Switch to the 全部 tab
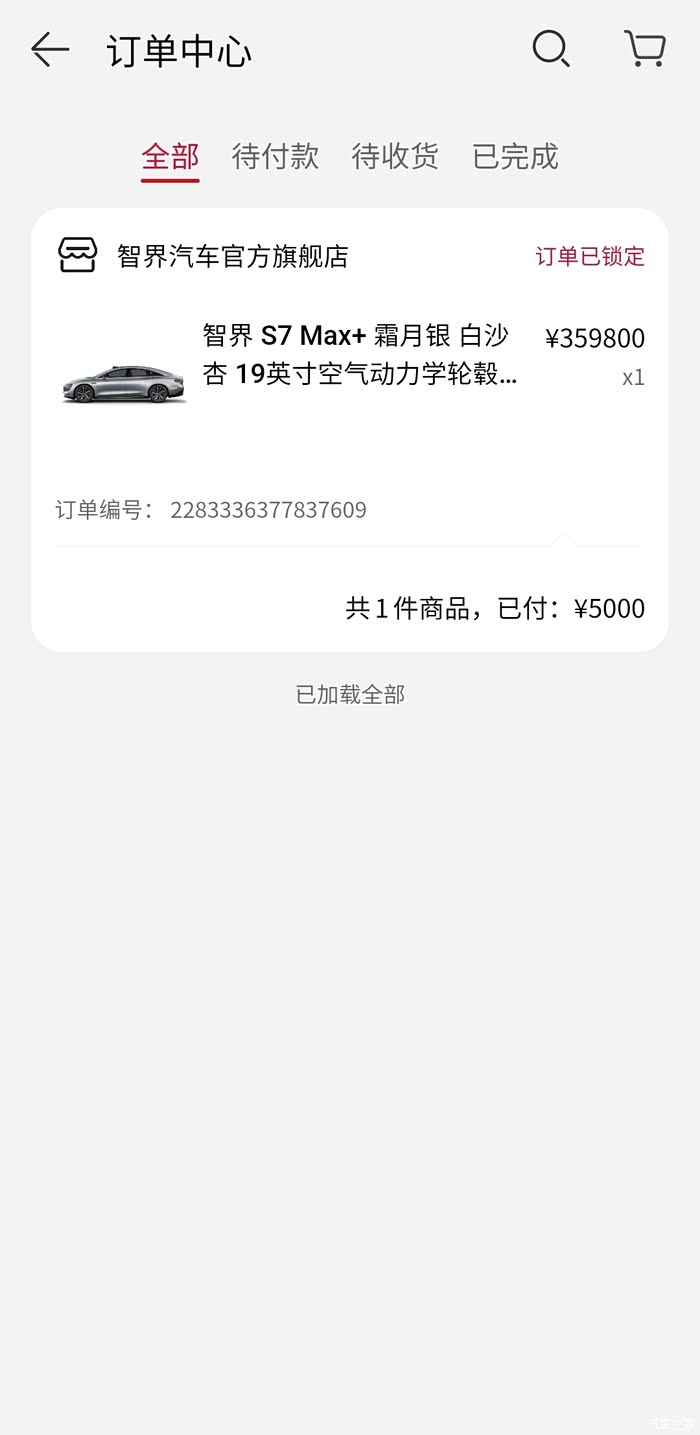This screenshot has width=700, height=1435. (x=170, y=157)
